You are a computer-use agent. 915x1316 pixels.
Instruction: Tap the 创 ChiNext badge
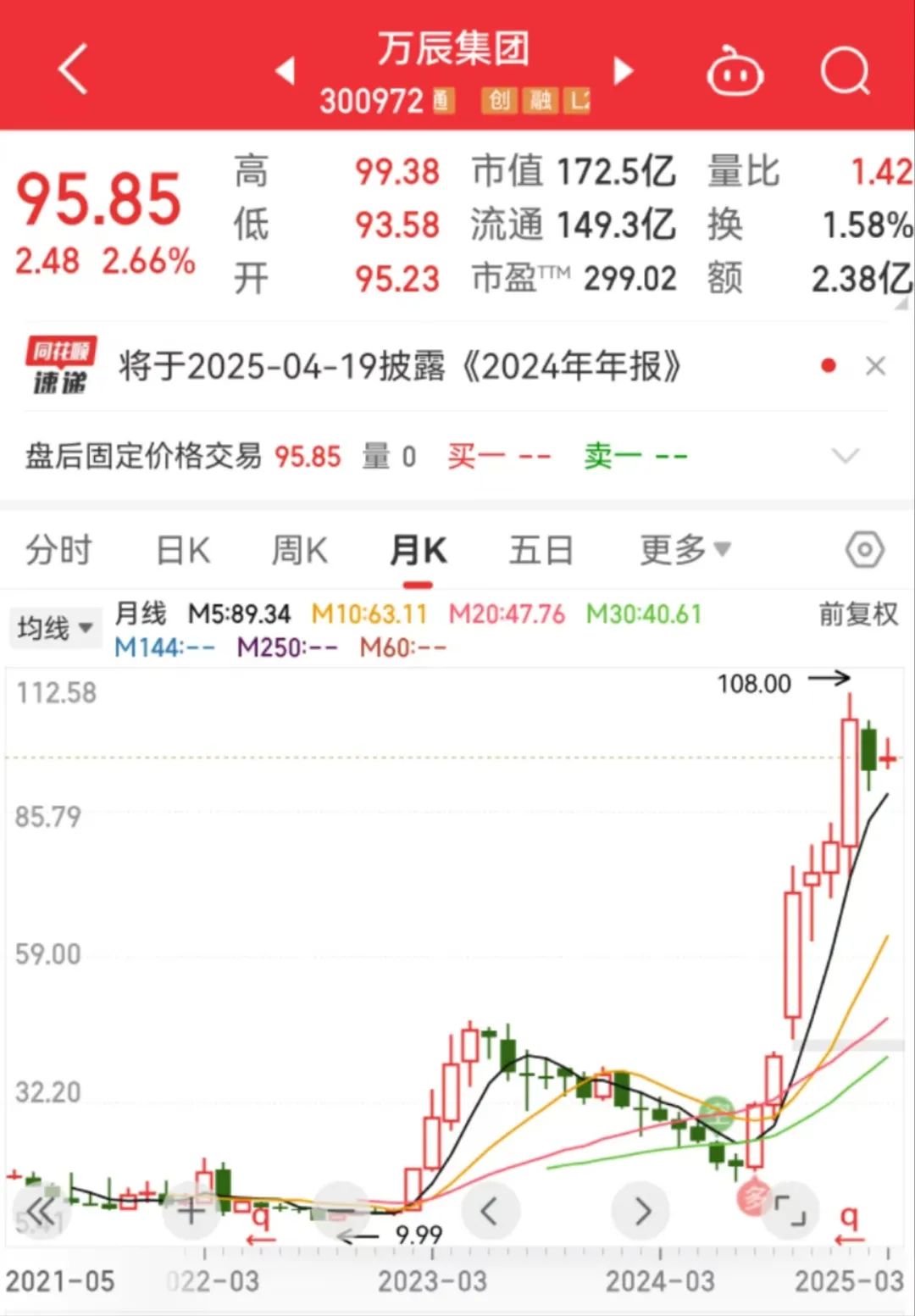click(x=498, y=101)
